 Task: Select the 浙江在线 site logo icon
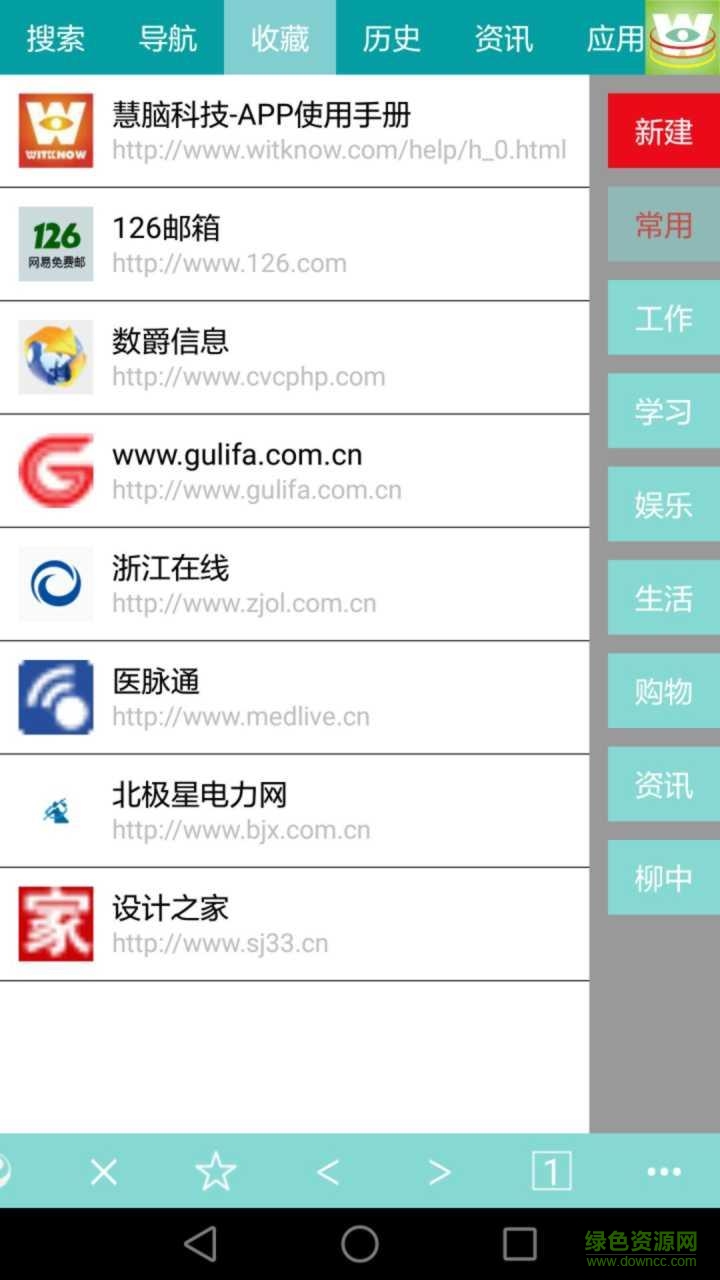(55, 583)
